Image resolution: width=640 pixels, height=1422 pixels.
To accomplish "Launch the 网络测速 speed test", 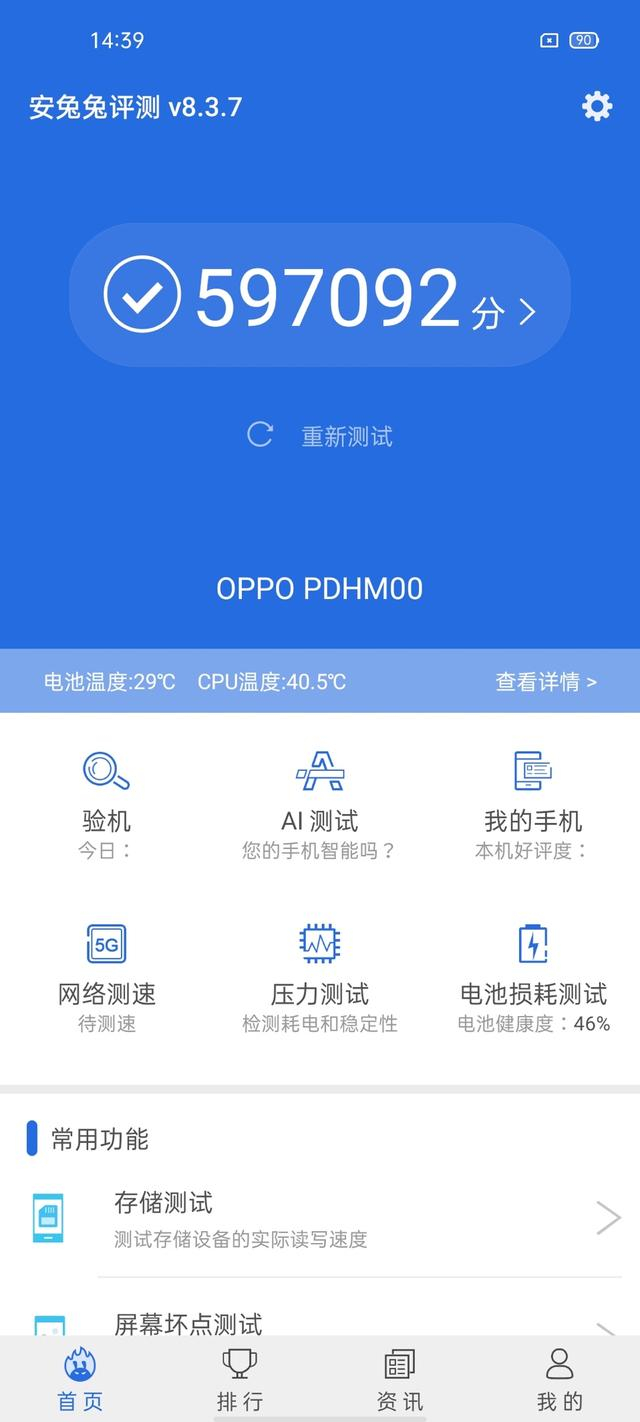I will point(106,977).
